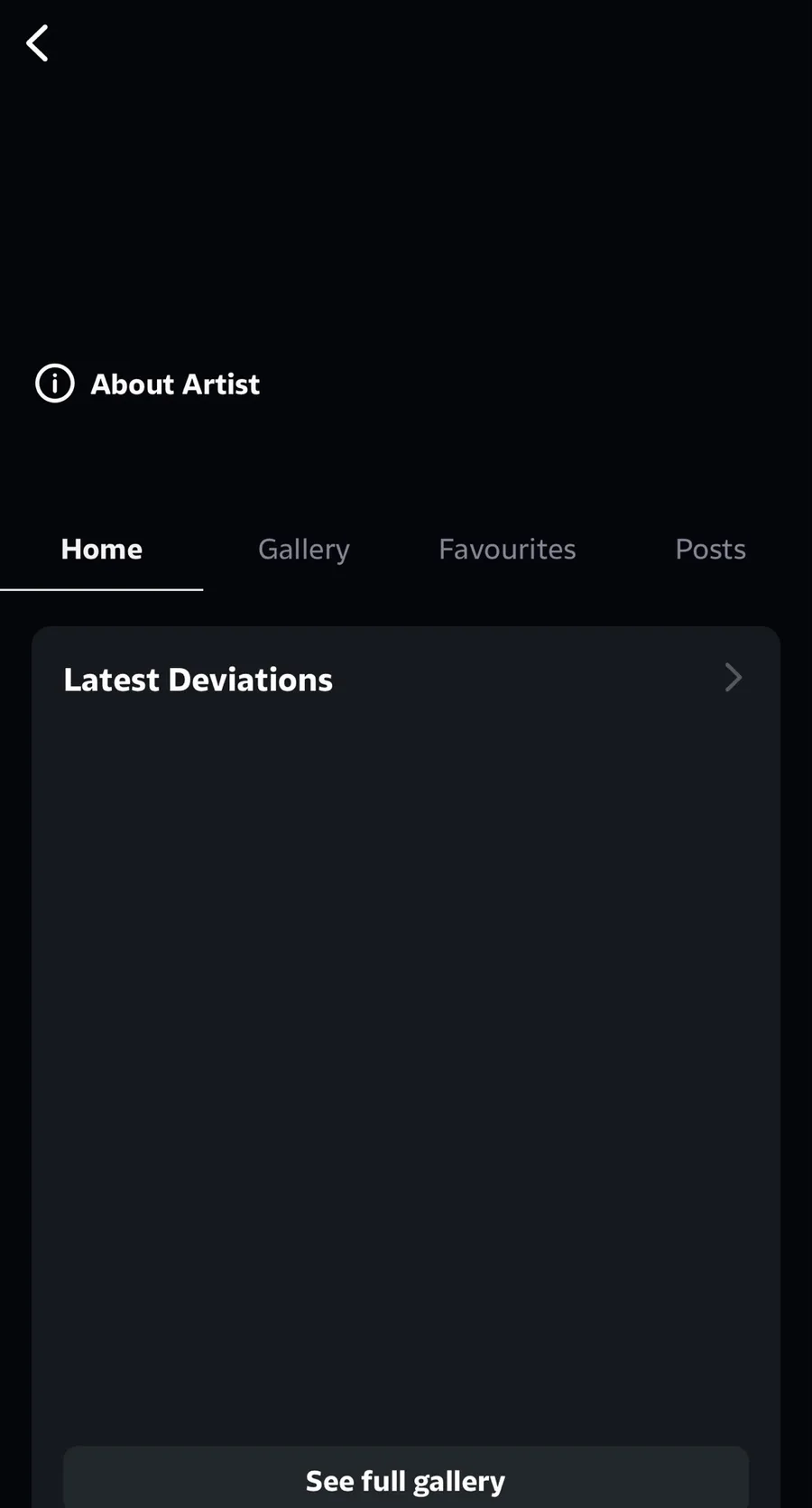Image resolution: width=812 pixels, height=1508 pixels.
Task: Switch to the Posts tab
Action: [710, 550]
